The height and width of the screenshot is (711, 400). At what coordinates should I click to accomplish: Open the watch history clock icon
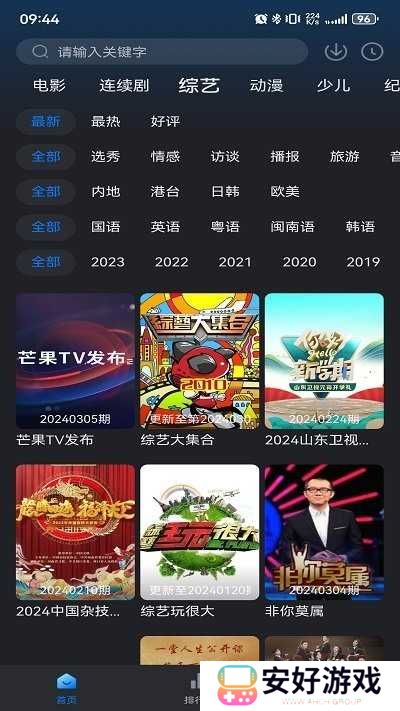(372, 52)
